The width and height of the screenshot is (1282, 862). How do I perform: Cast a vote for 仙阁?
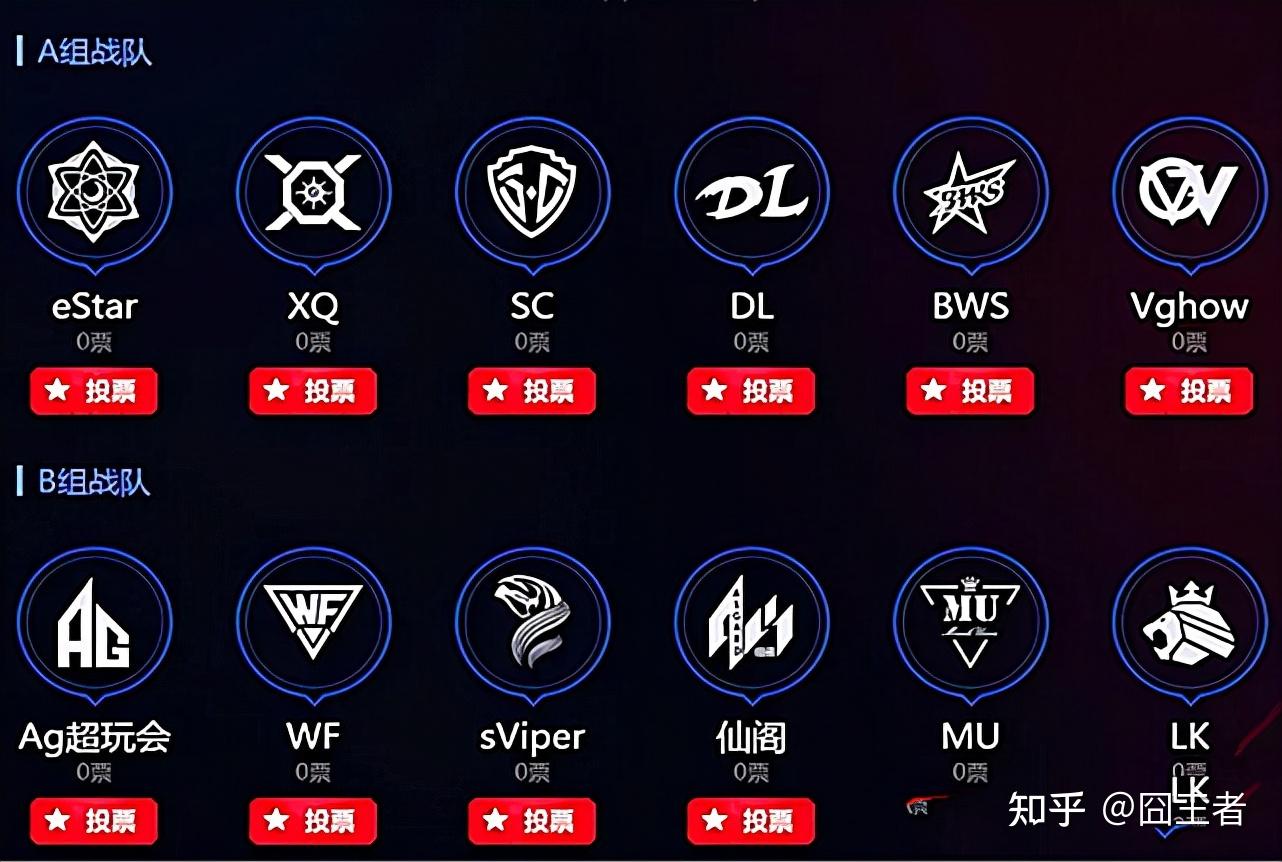[751, 821]
